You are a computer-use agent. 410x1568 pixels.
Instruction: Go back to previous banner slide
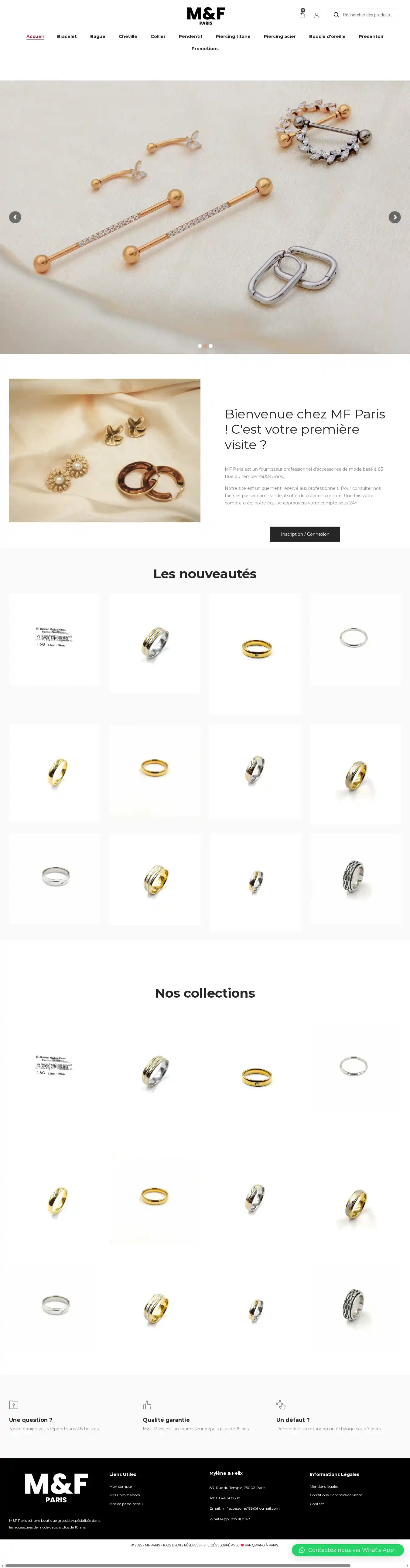click(15, 217)
